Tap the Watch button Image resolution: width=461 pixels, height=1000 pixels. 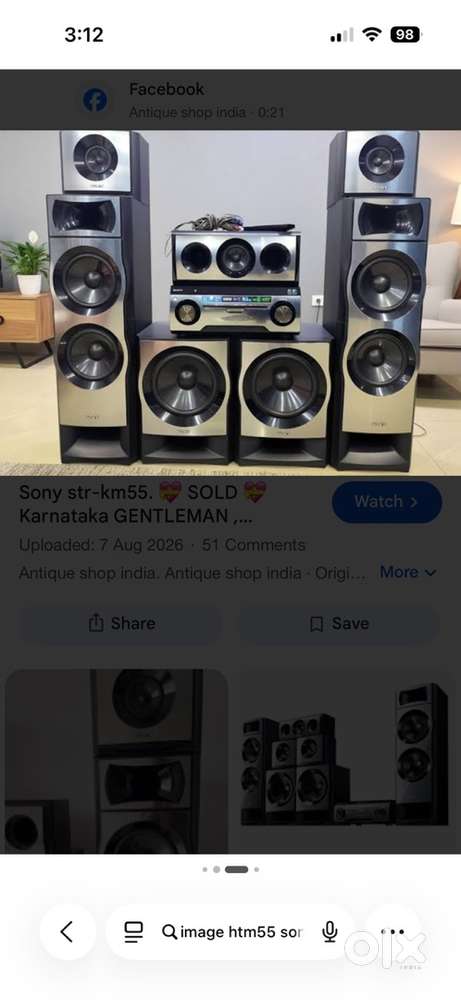pos(386,502)
